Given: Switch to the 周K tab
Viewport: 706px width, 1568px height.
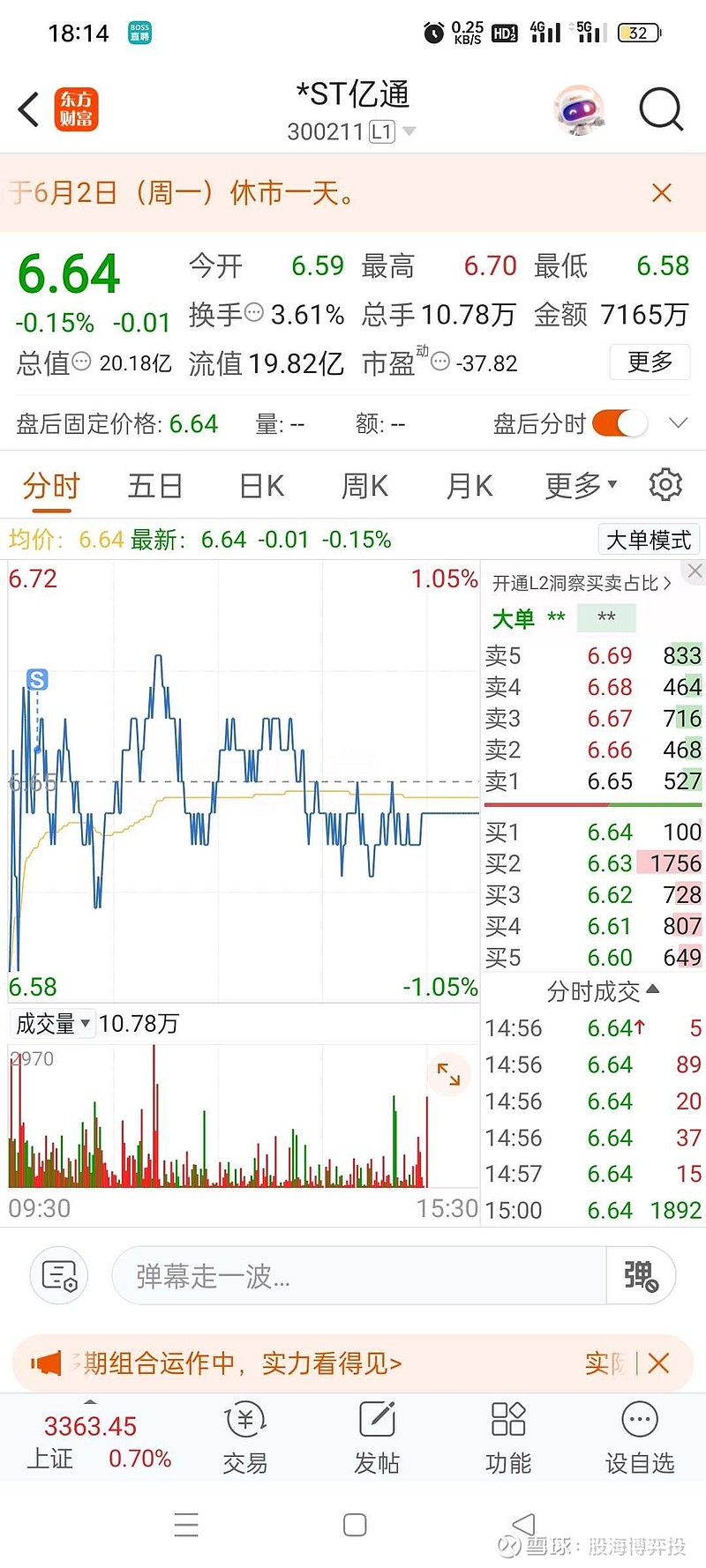Looking at the screenshot, I should pyautogui.click(x=364, y=484).
